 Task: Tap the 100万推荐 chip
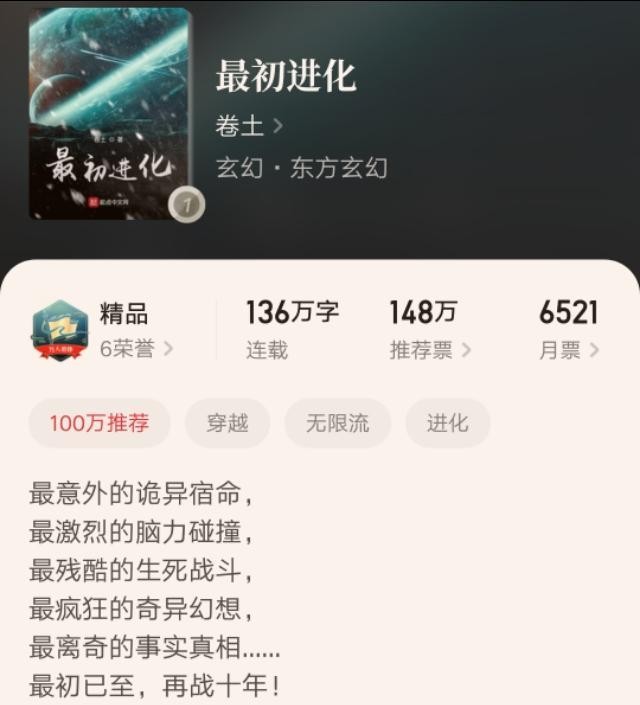[99, 423]
